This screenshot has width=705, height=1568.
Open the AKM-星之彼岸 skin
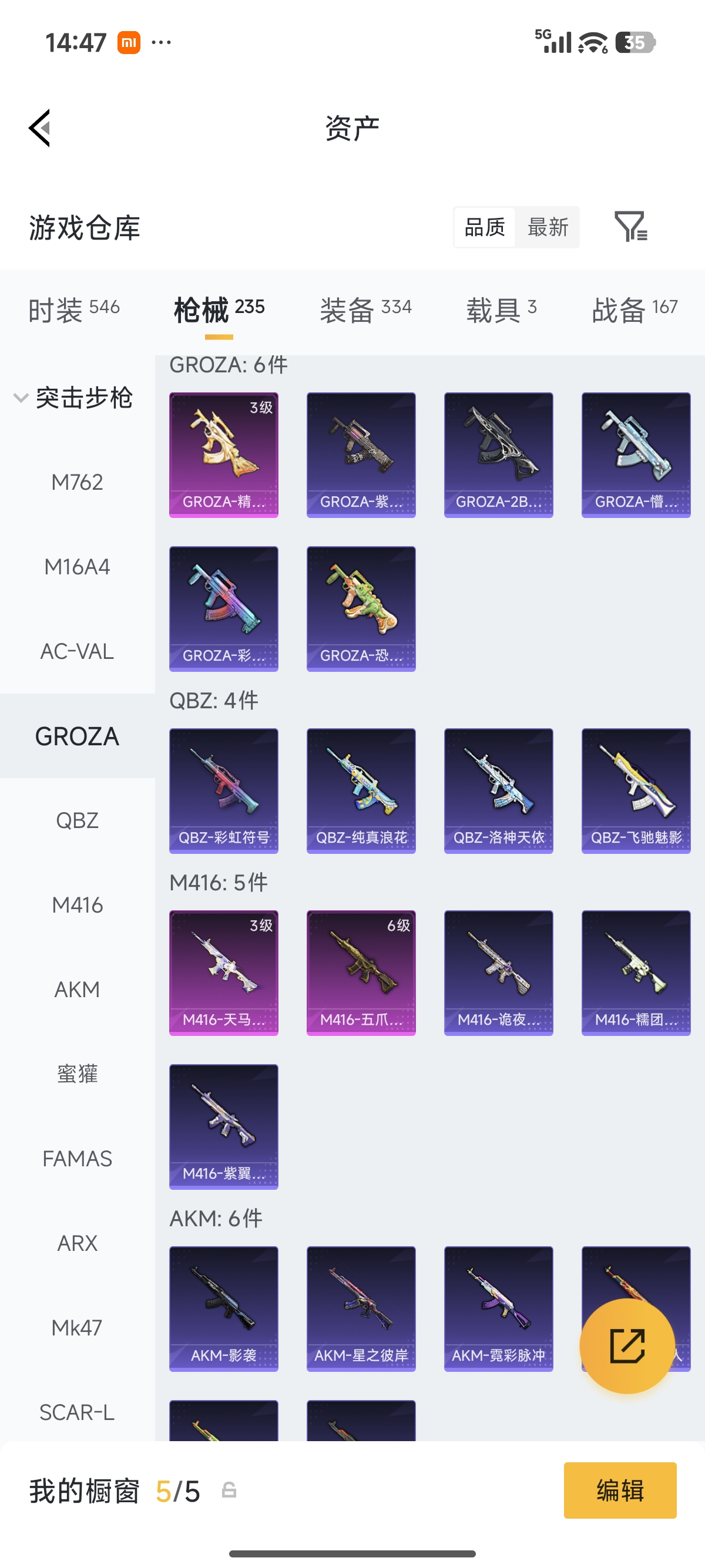[361, 1308]
